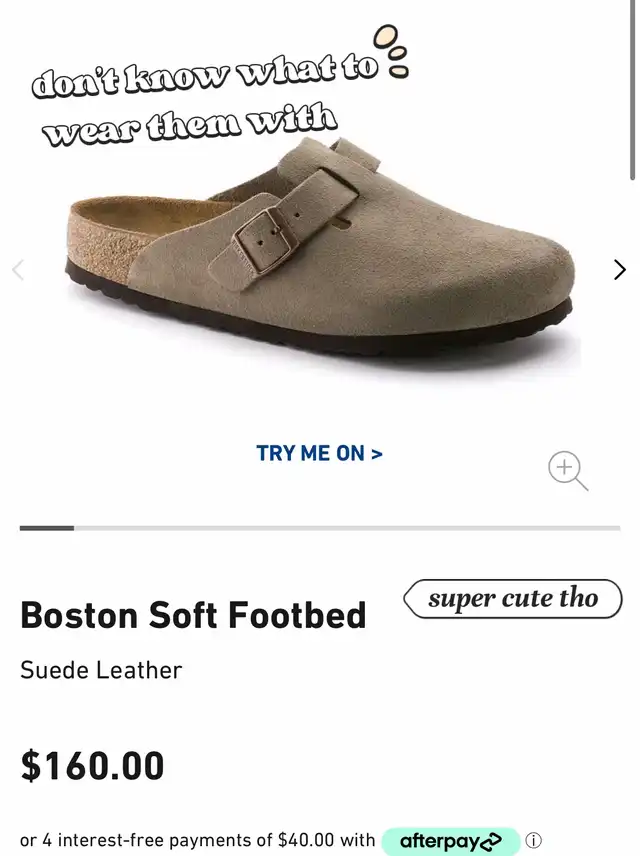Open the TRY ME ON link
640x856 pixels.
(x=319, y=453)
